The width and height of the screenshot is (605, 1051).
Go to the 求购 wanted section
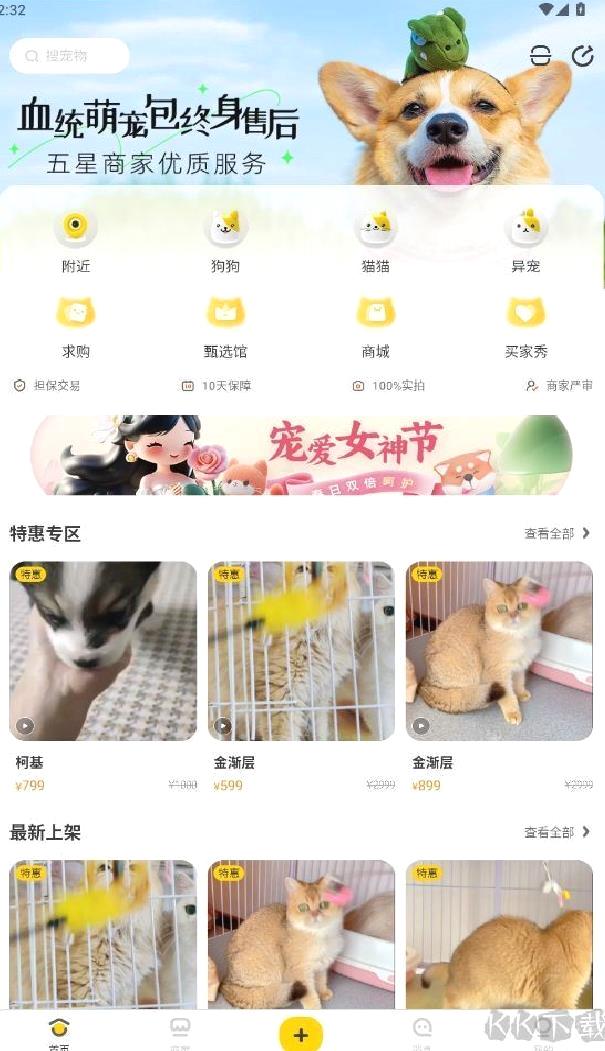pos(76,326)
